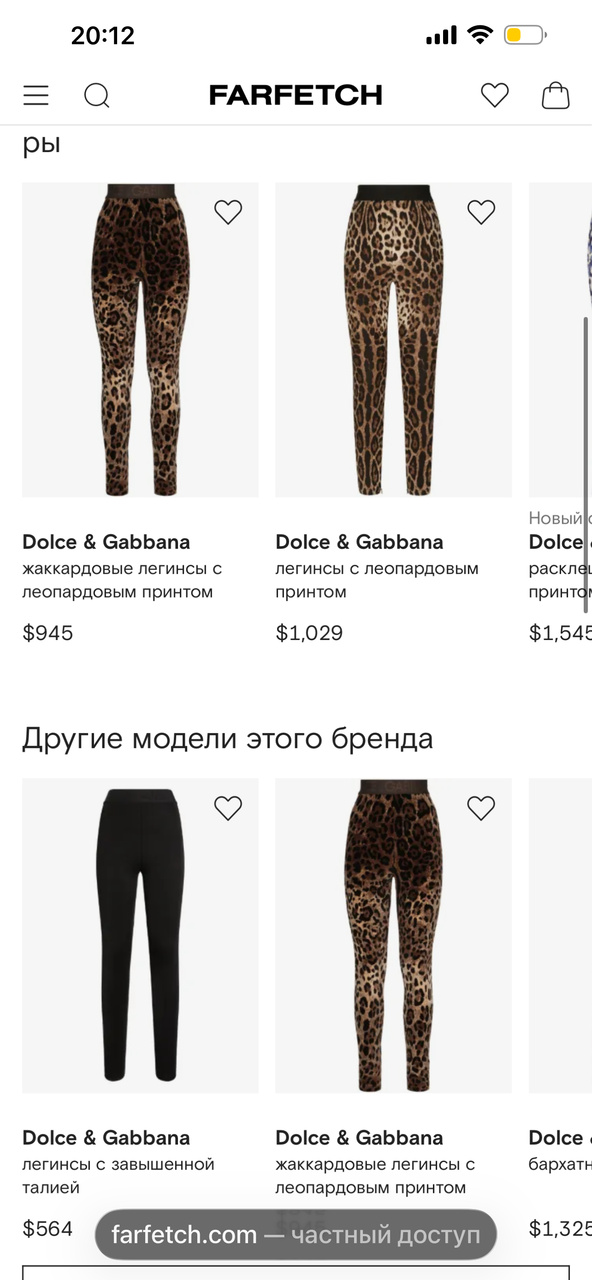Open the wishlist heart in header

pyautogui.click(x=495, y=95)
